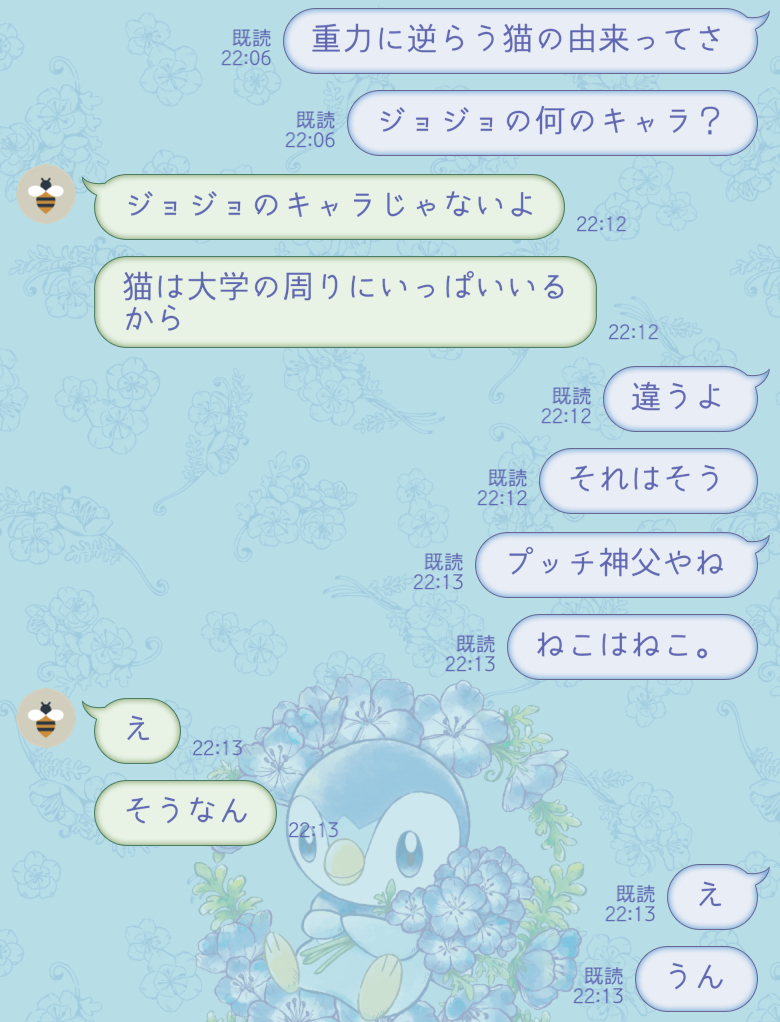The height and width of the screenshot is (1022, 780).
Task: Open bee avatar profile beside ジョジョのキャラじゃないよ
Action: 46,194
